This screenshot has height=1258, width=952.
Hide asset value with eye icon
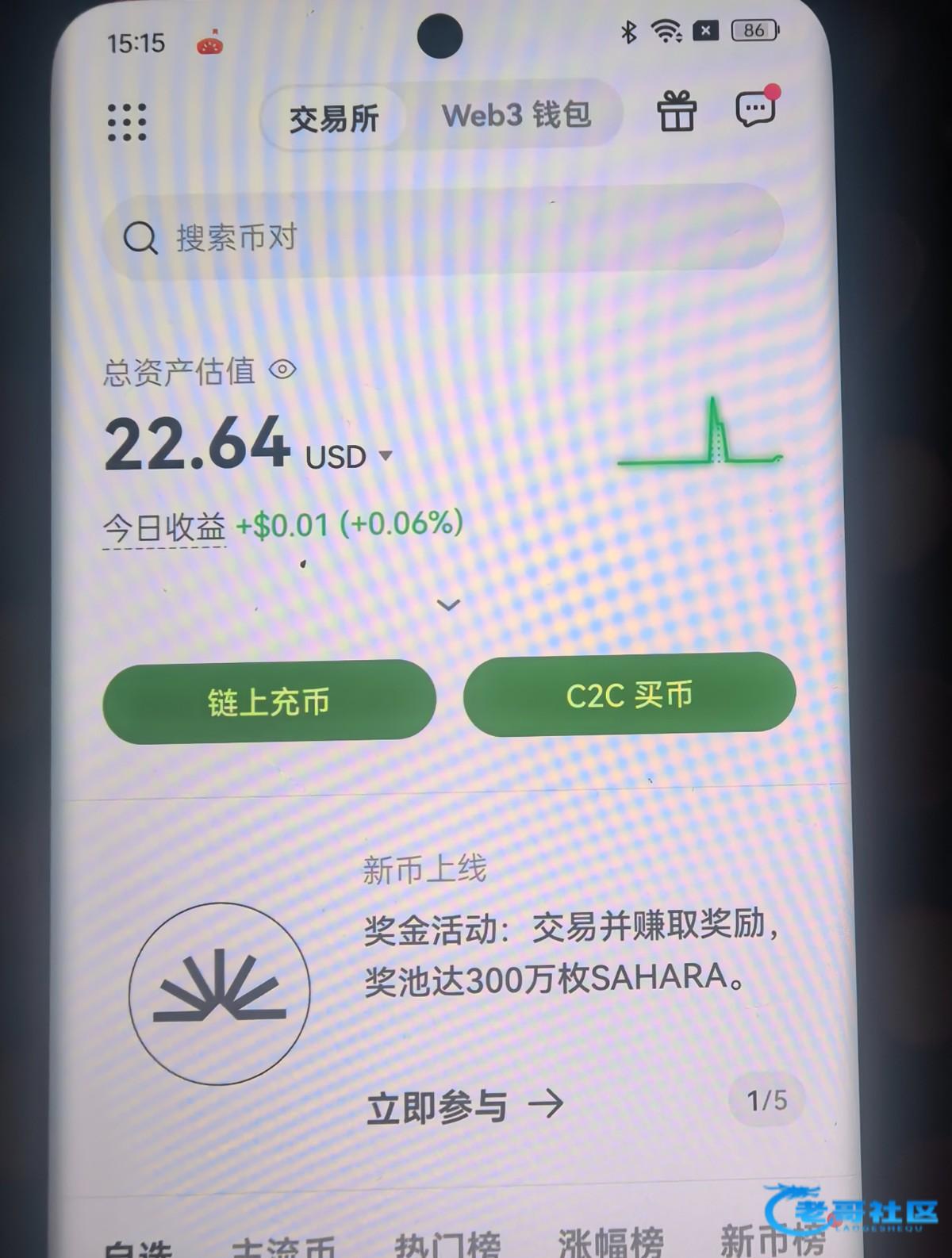283,370
